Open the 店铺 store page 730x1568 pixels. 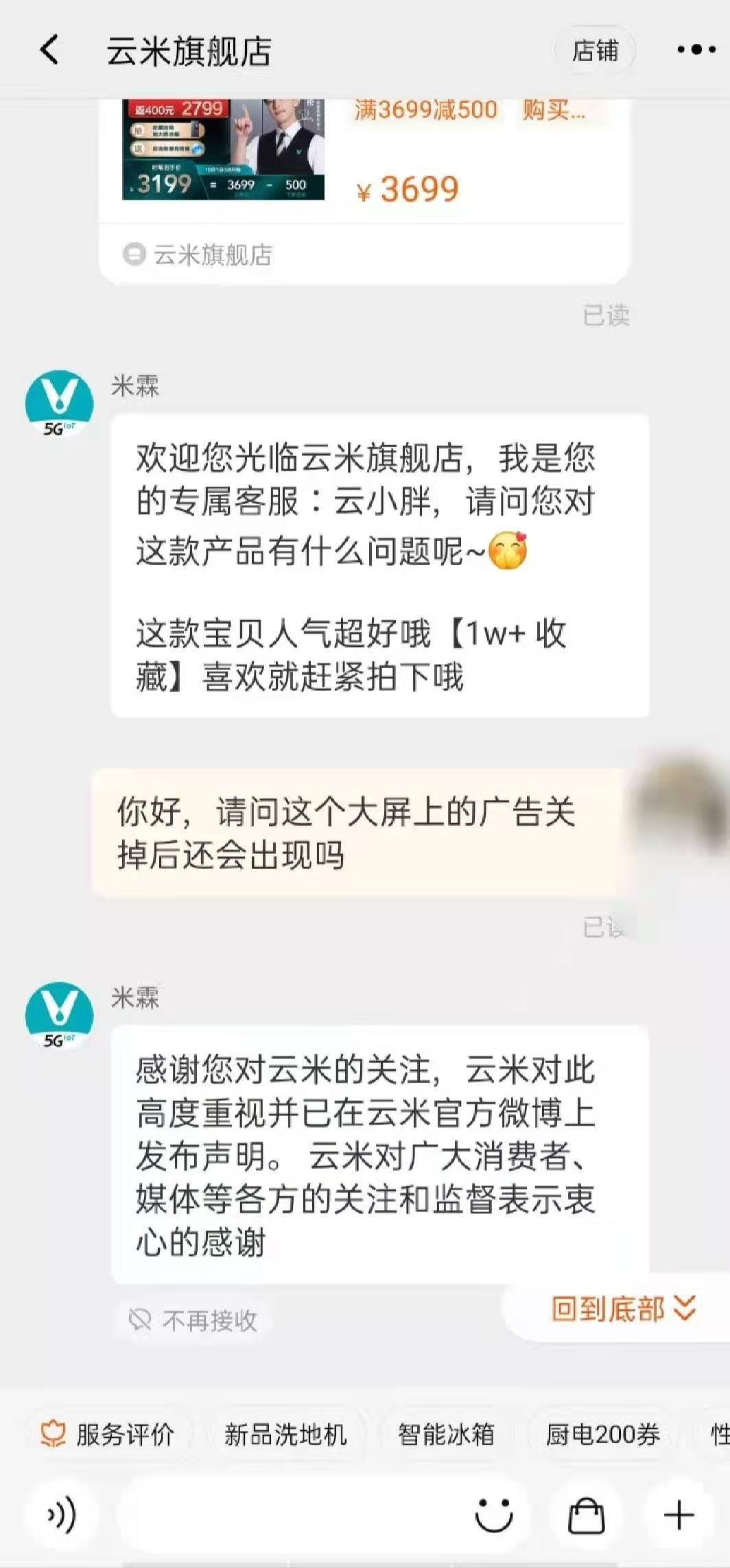pyautogui.click(x=594, y=50)
